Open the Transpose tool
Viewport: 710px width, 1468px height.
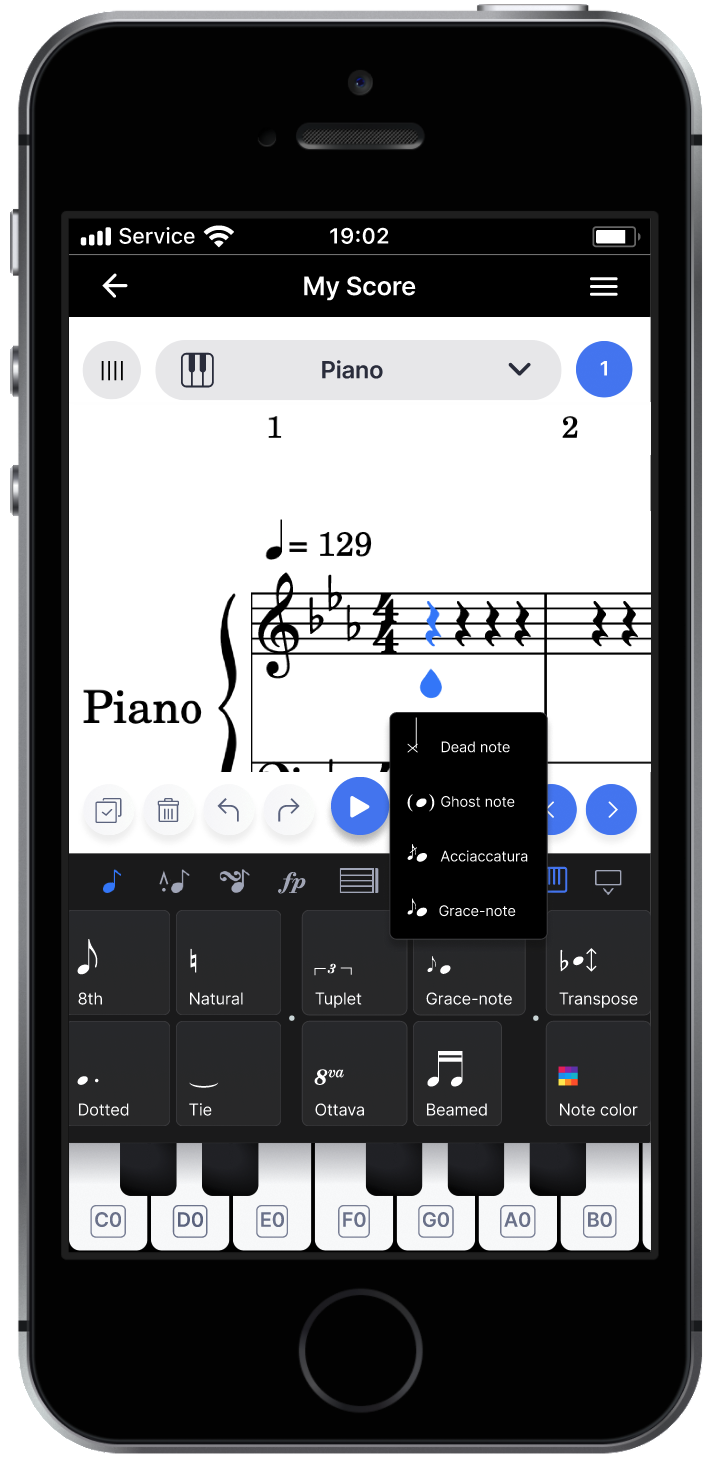tap(598, 962)
